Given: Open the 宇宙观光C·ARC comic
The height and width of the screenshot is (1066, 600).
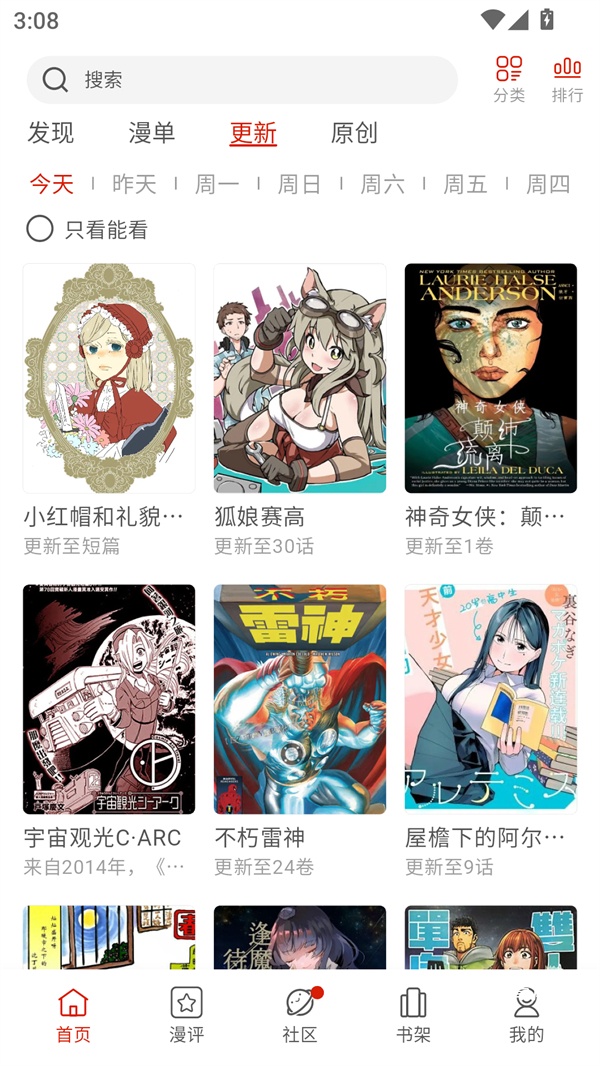Looking at the screenshot, I should coord(109,699).
